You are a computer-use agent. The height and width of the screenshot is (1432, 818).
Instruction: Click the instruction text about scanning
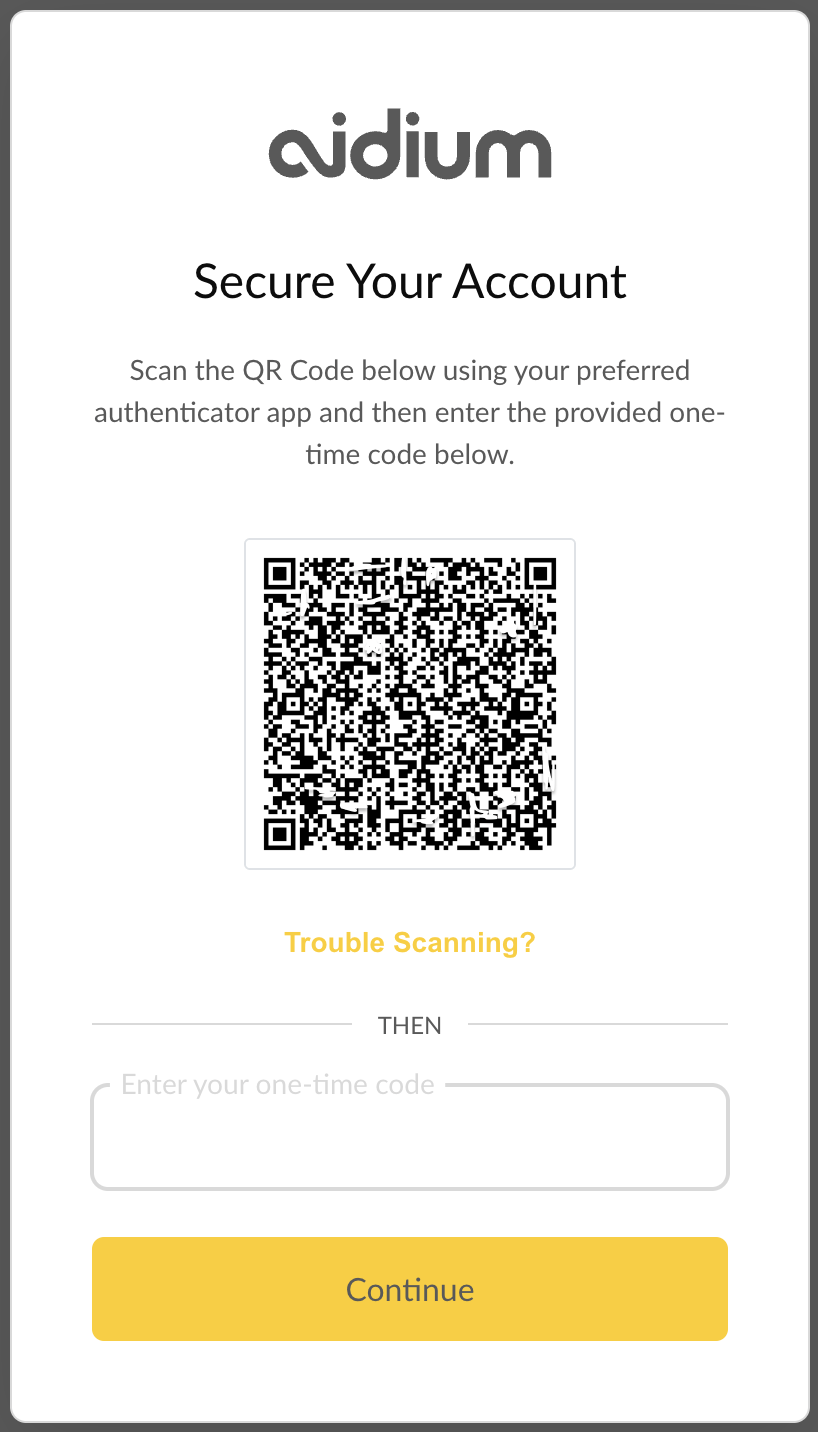point(409,412)
